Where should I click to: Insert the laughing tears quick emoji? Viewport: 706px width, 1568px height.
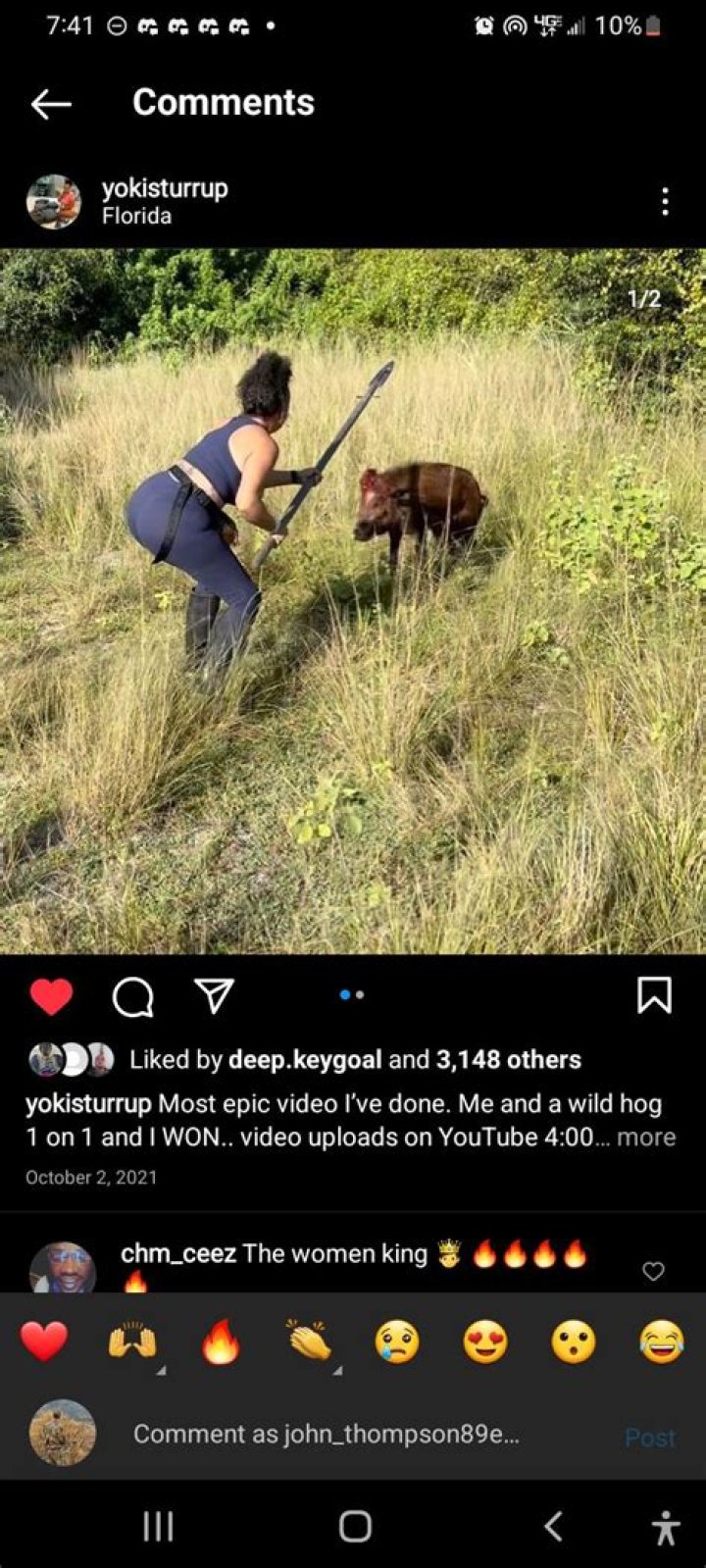662,1341
